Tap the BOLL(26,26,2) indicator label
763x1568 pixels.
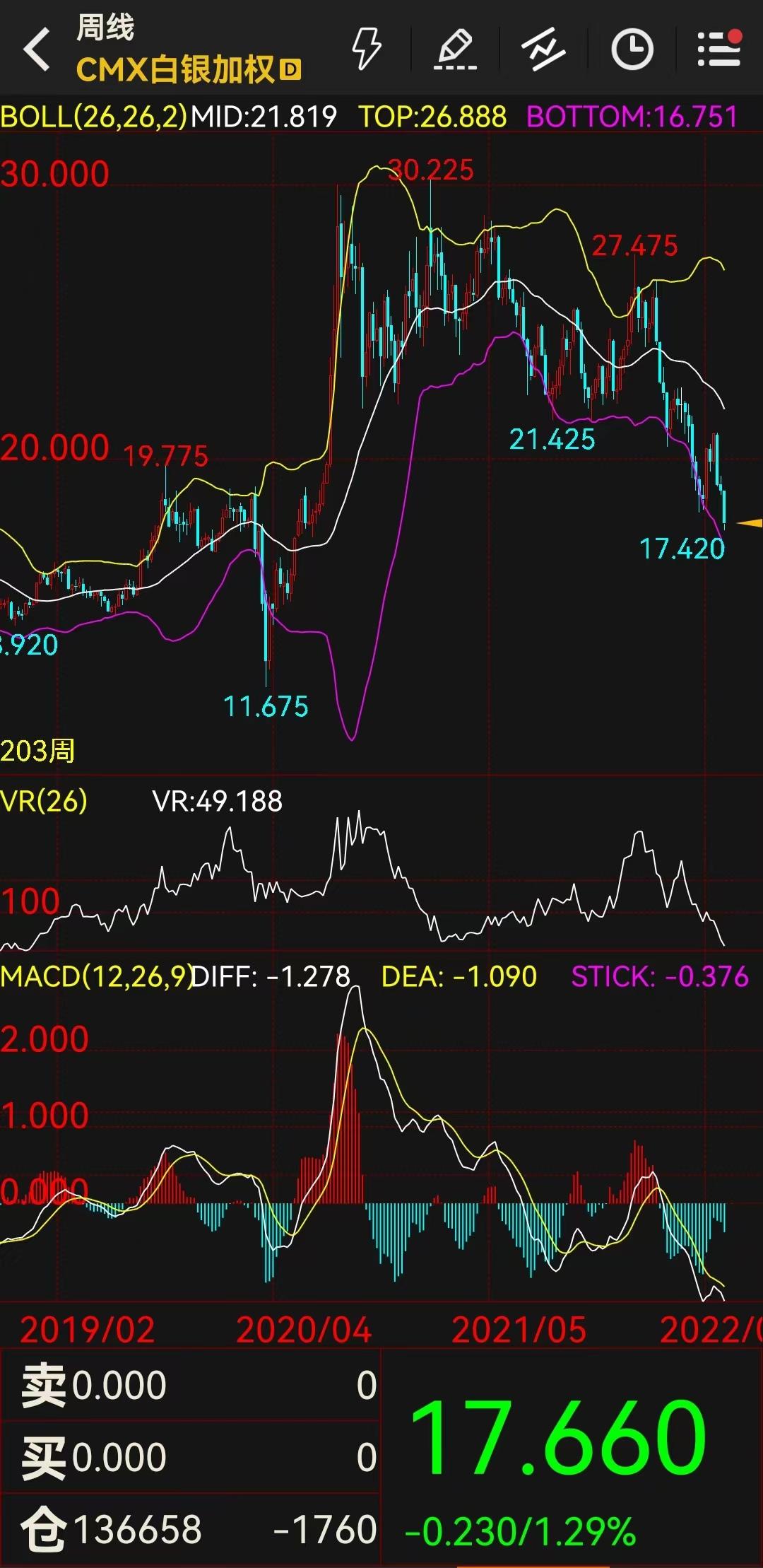pyautogui.click(x=94, y=116)
